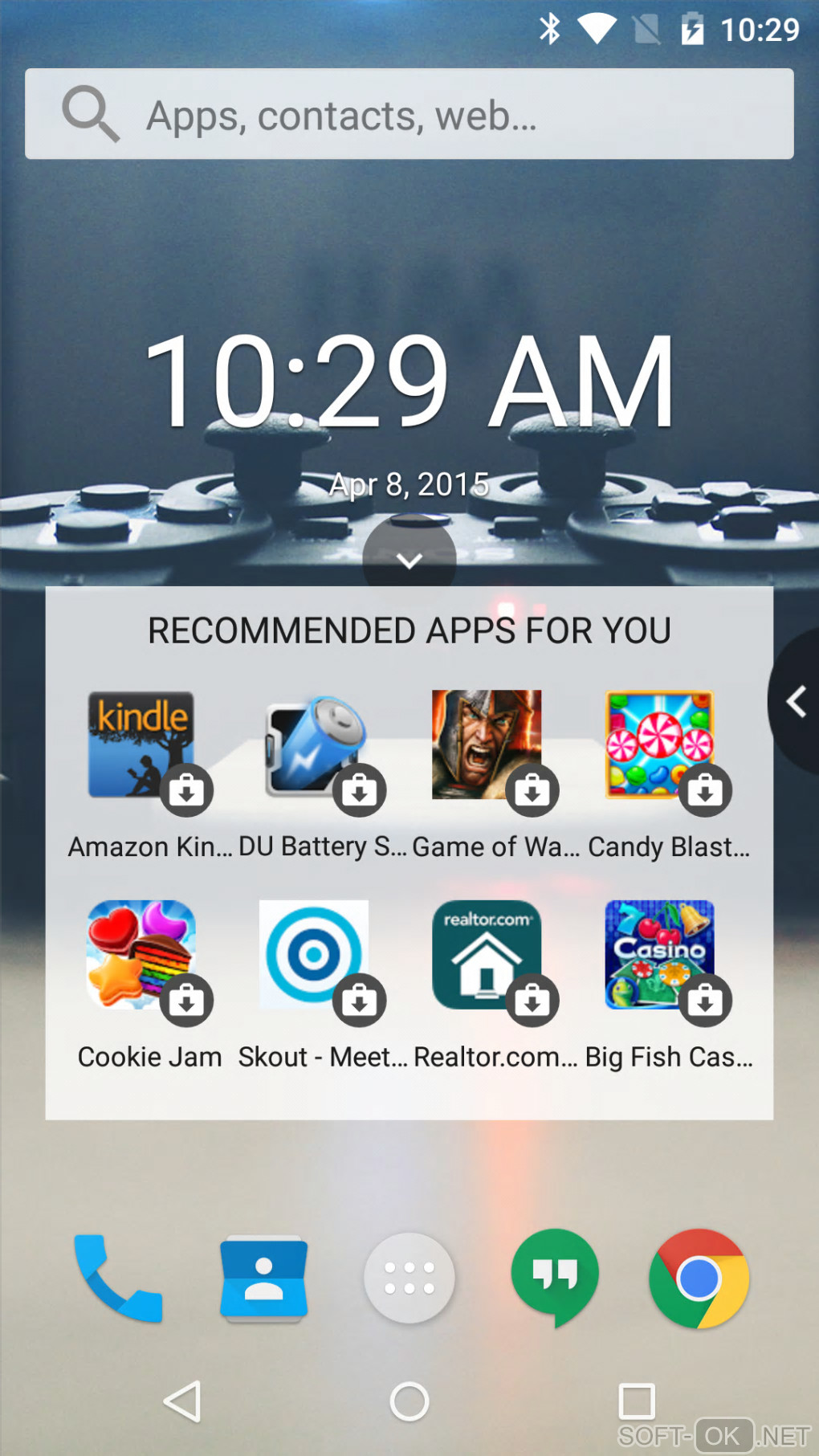Install Amazon Kindle from recommended apps
819x1456 pixels.
[142, 744]
